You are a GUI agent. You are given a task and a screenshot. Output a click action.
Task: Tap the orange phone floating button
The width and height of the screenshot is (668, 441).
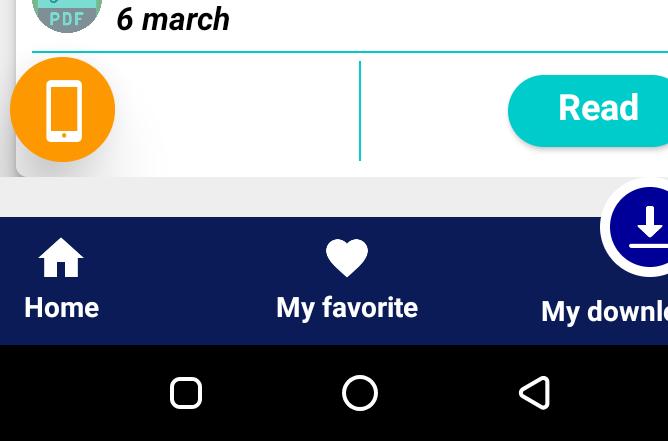tap(62, 110)
